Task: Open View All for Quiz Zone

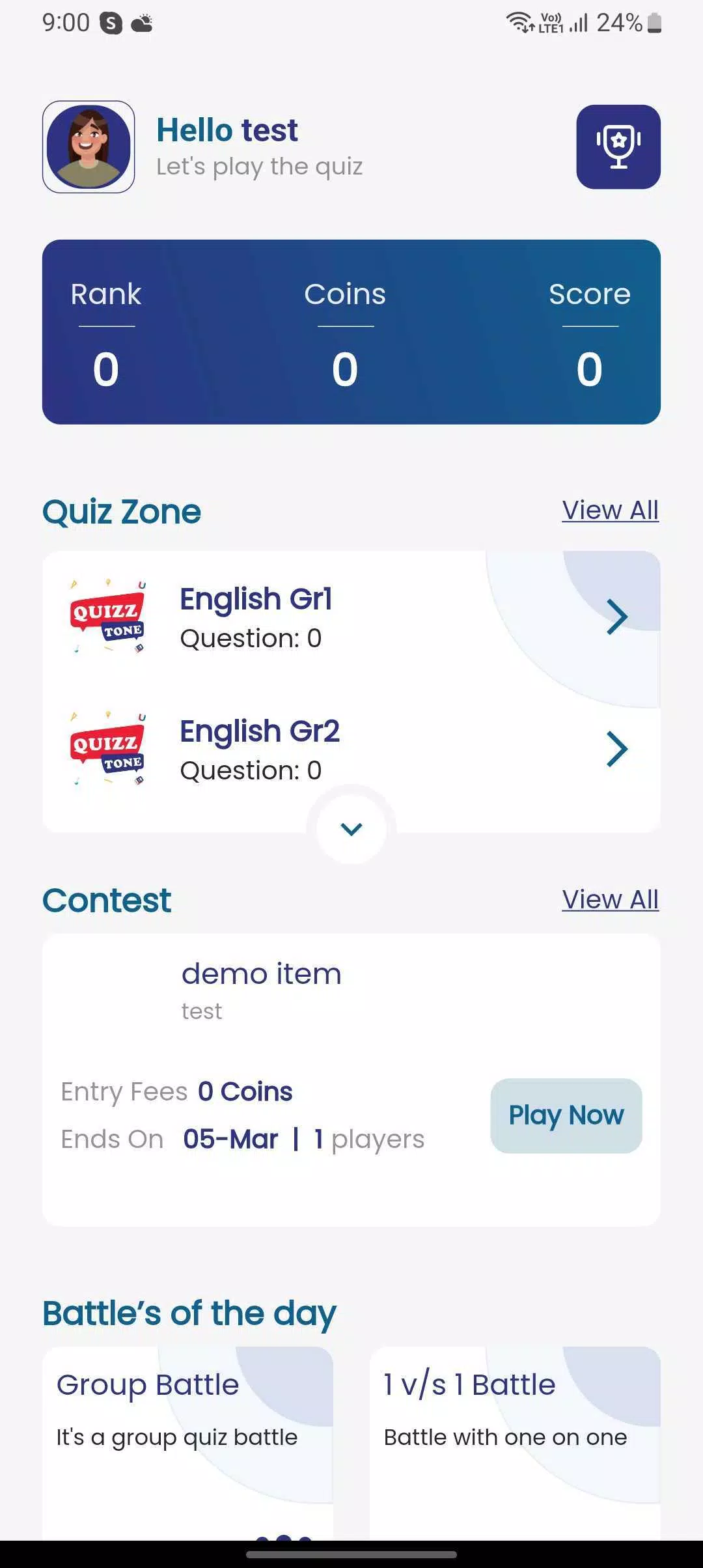Action: click(x=610, y=510)
